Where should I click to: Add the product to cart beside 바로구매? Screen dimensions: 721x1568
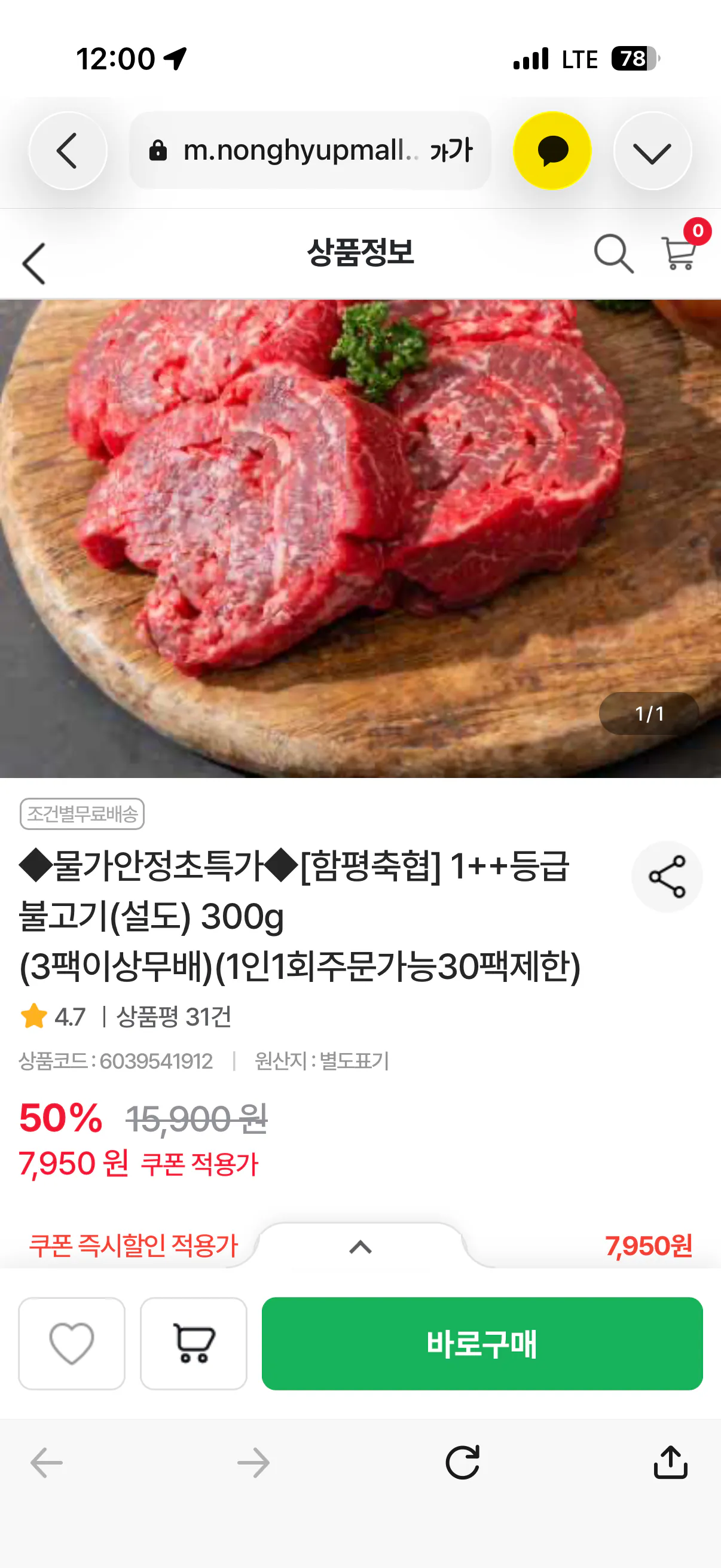(194, 1343)
